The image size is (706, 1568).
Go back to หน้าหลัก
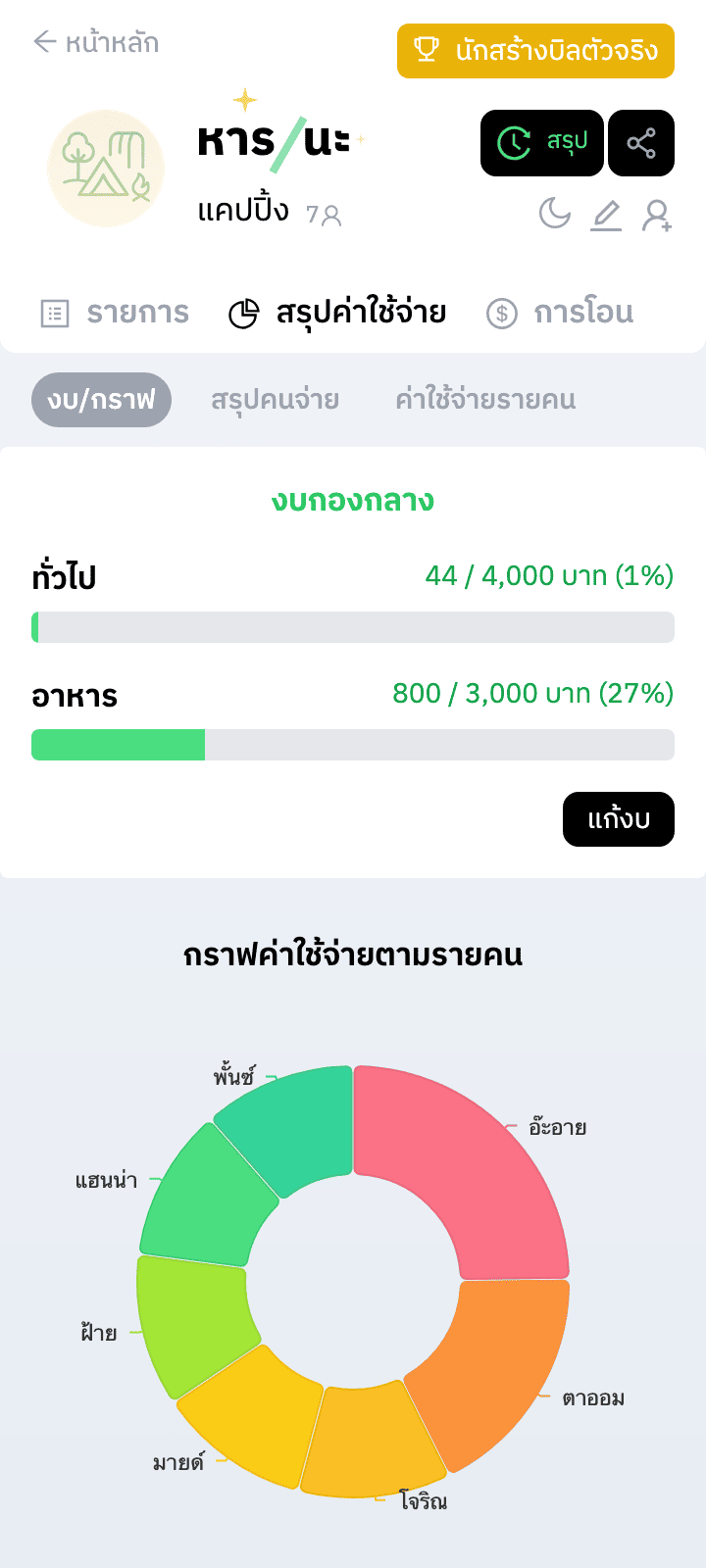pyautogui.click(x=95, y=42)
